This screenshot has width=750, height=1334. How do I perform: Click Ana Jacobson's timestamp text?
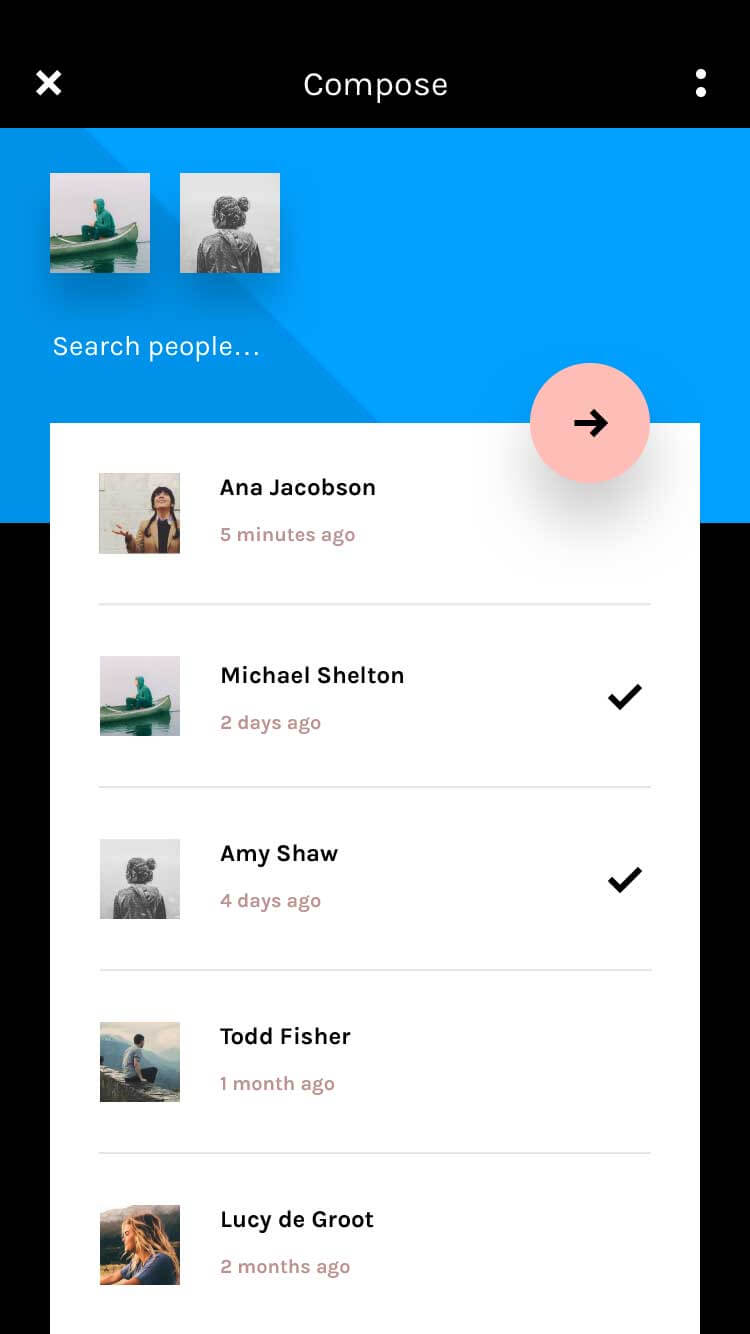coord(287,534)
